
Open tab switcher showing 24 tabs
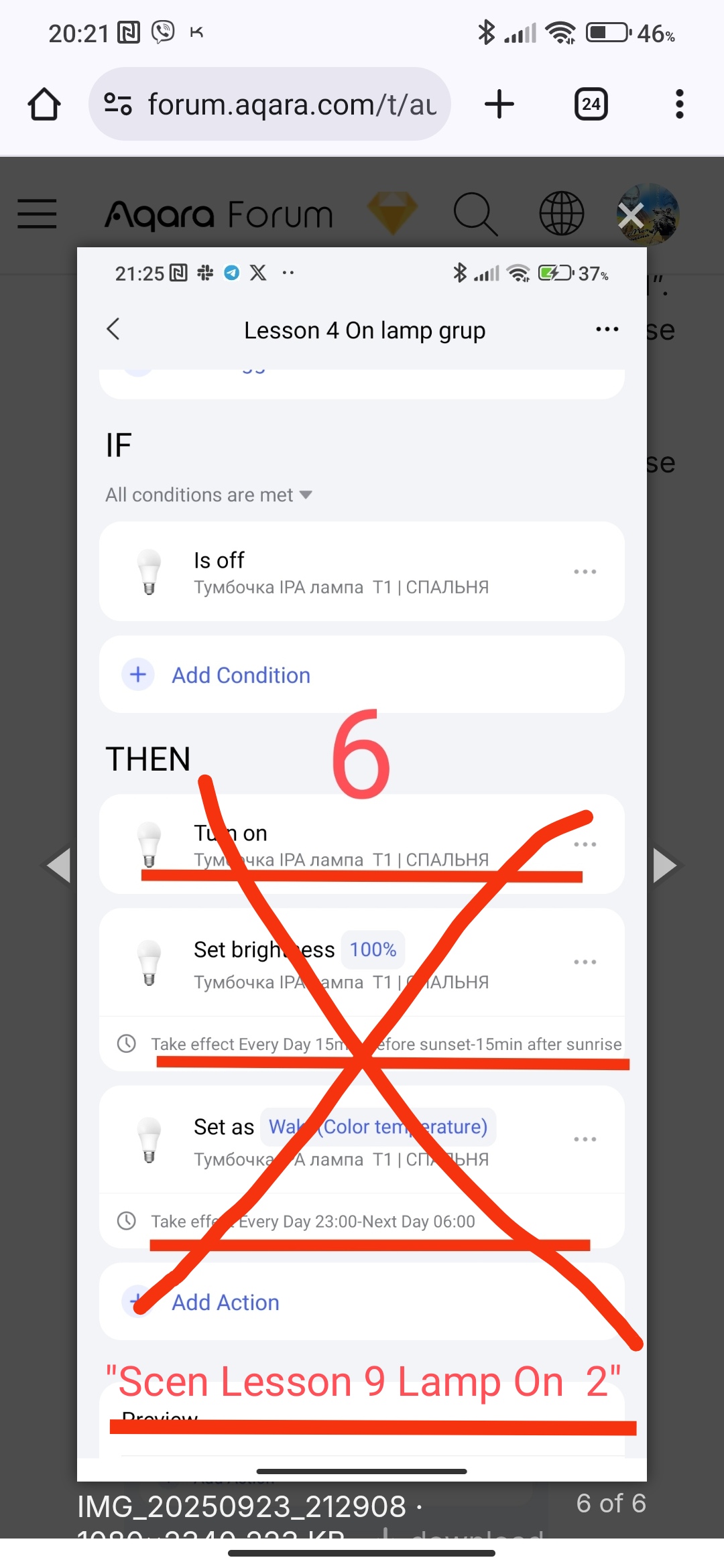tap(591, 105)
